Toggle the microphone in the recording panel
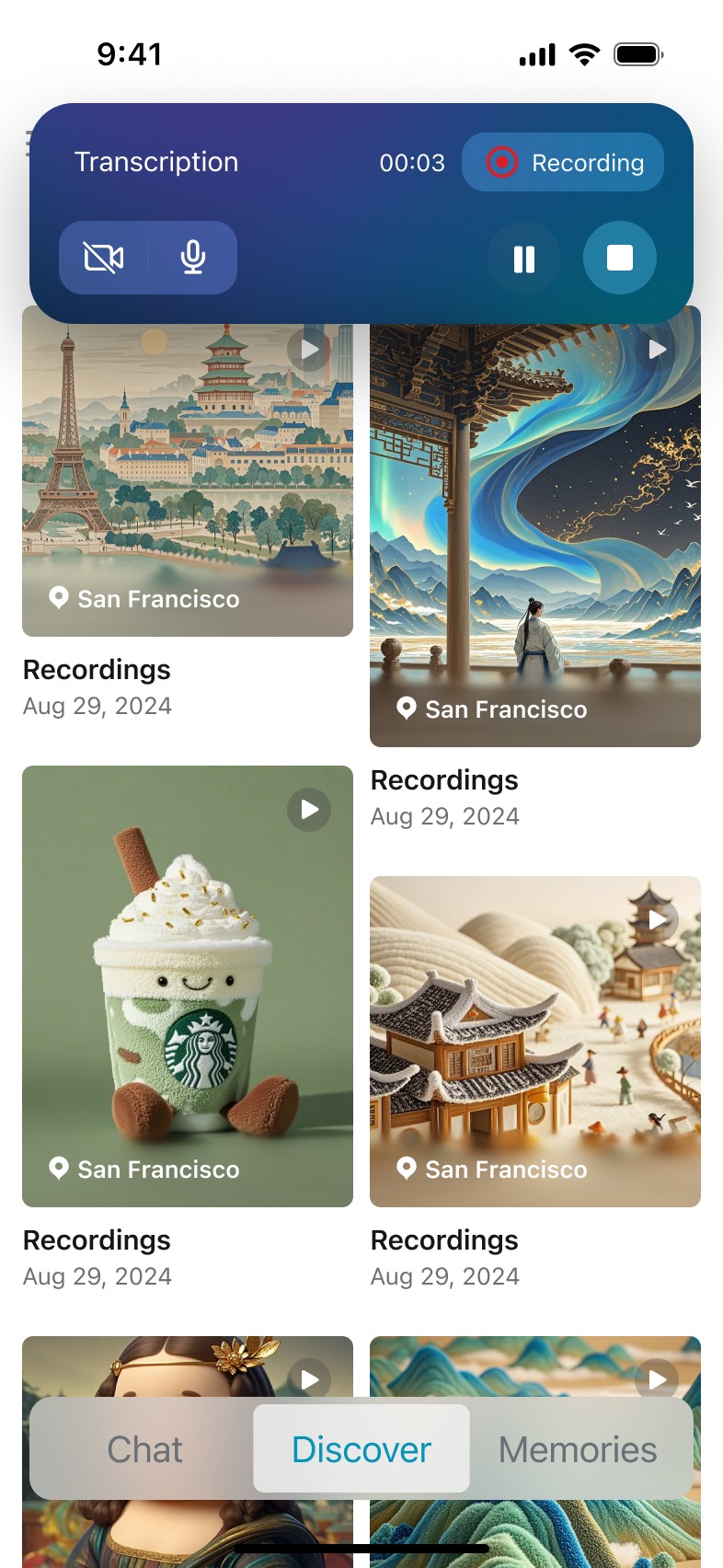The width and height of the screenshot is (723, 1568). tap(193, 258)
